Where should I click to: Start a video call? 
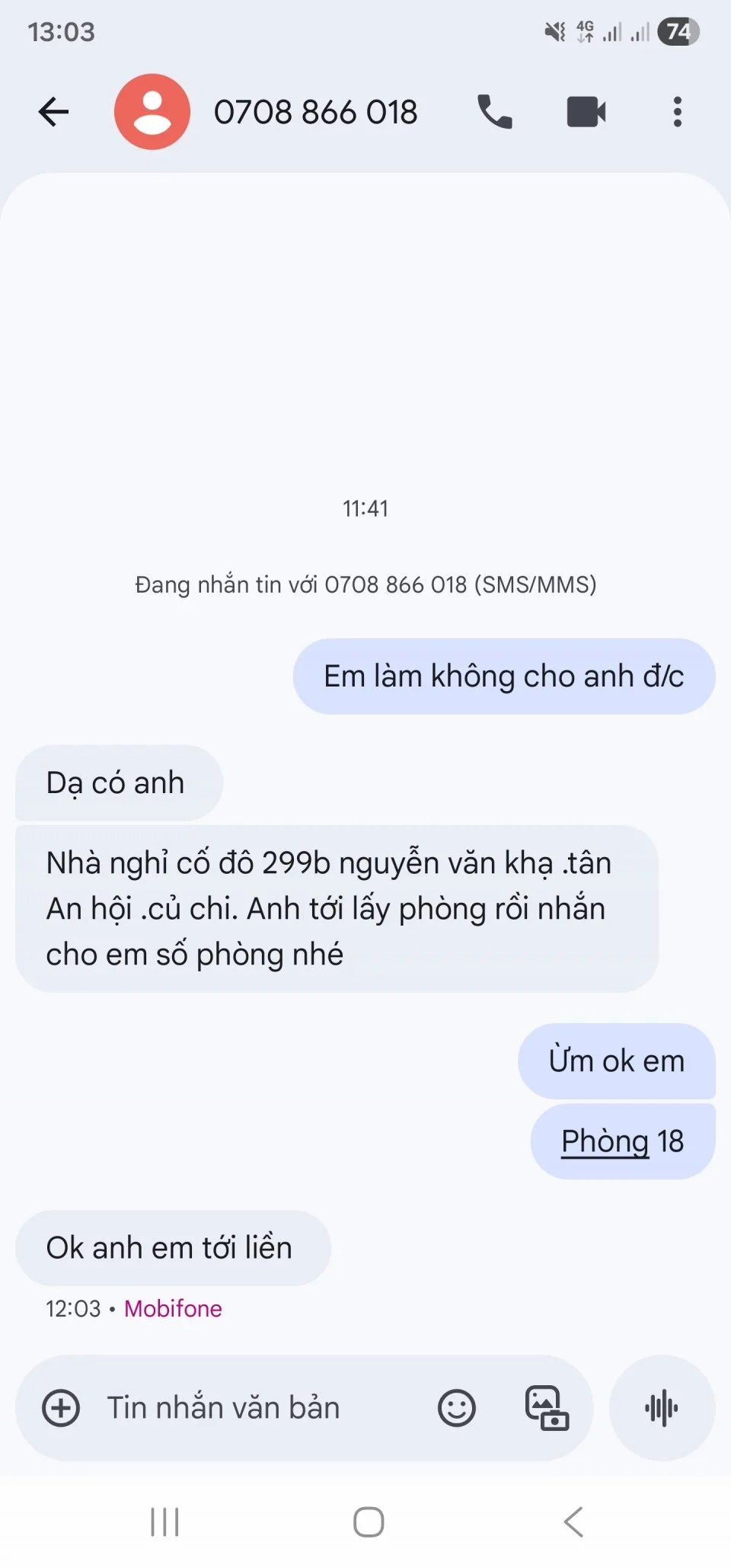click(586, 112)
